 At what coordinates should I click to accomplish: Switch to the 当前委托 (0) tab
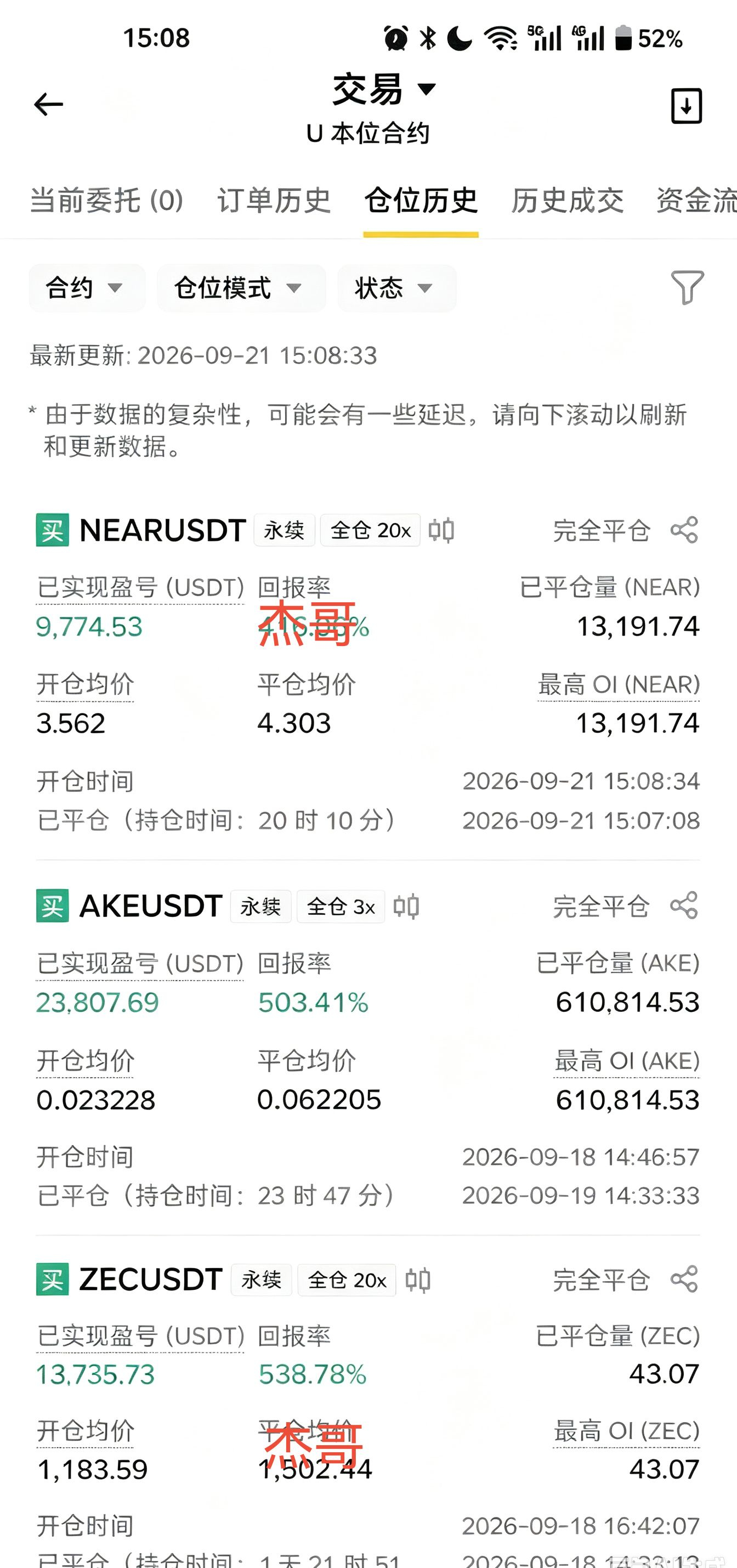[107, 200]
